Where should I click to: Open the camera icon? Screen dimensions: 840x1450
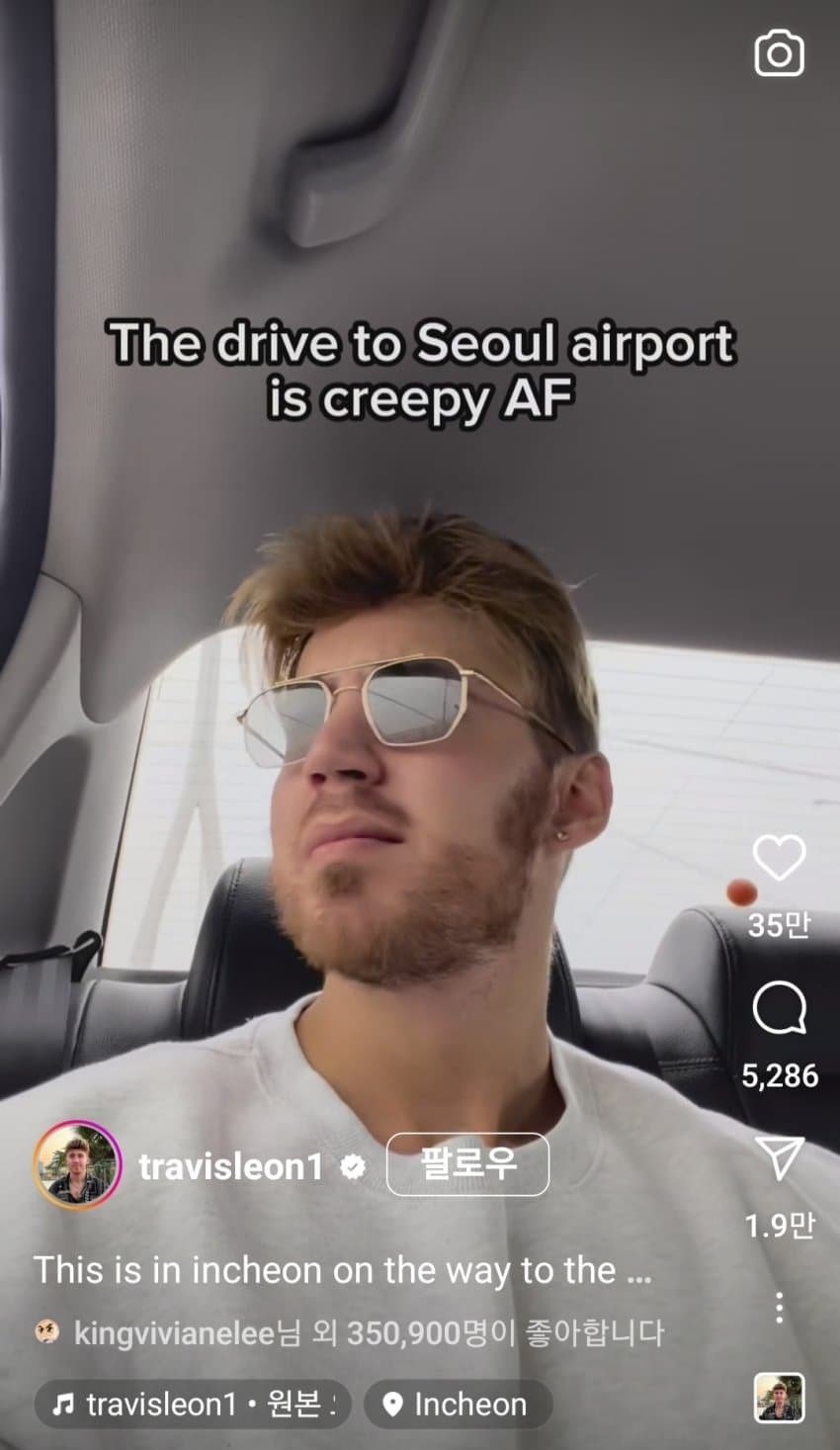point(779,54)
